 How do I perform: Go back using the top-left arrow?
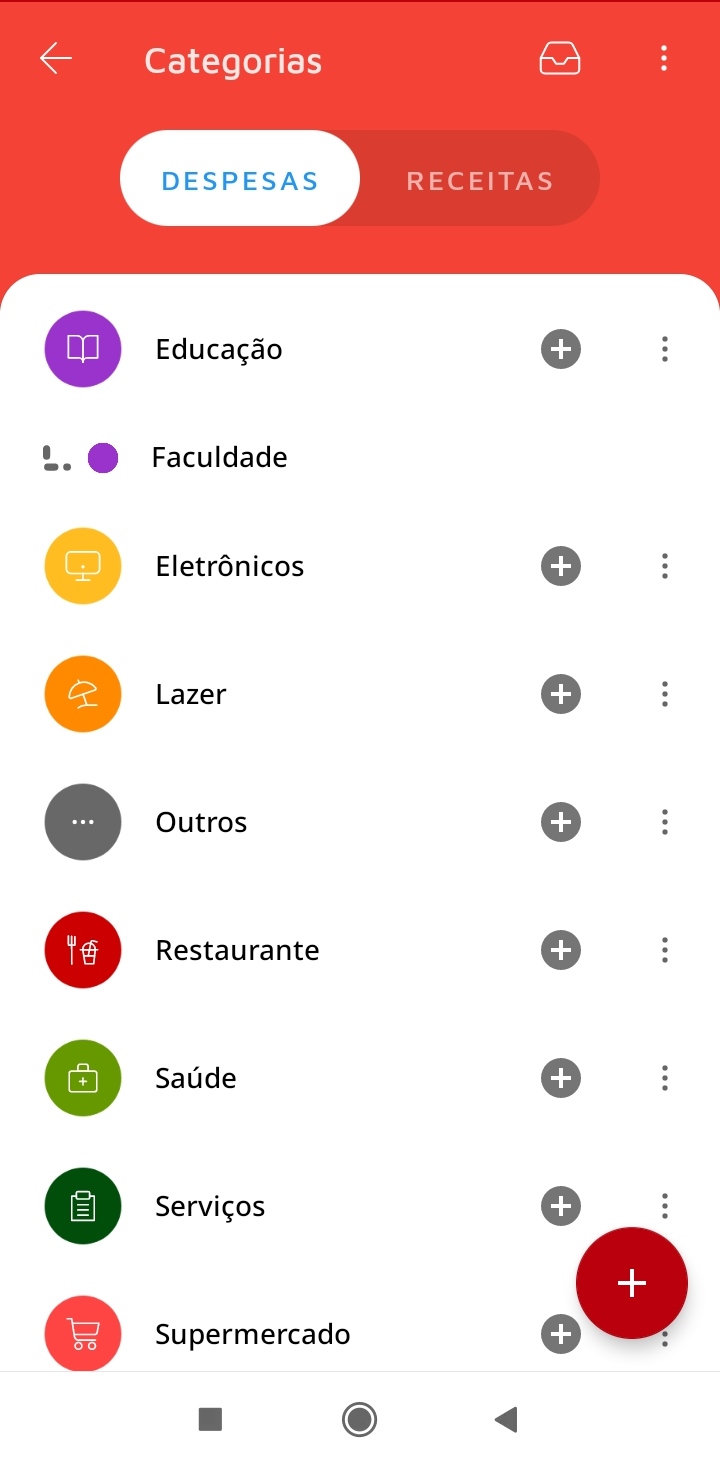click(x=56, y=59)
